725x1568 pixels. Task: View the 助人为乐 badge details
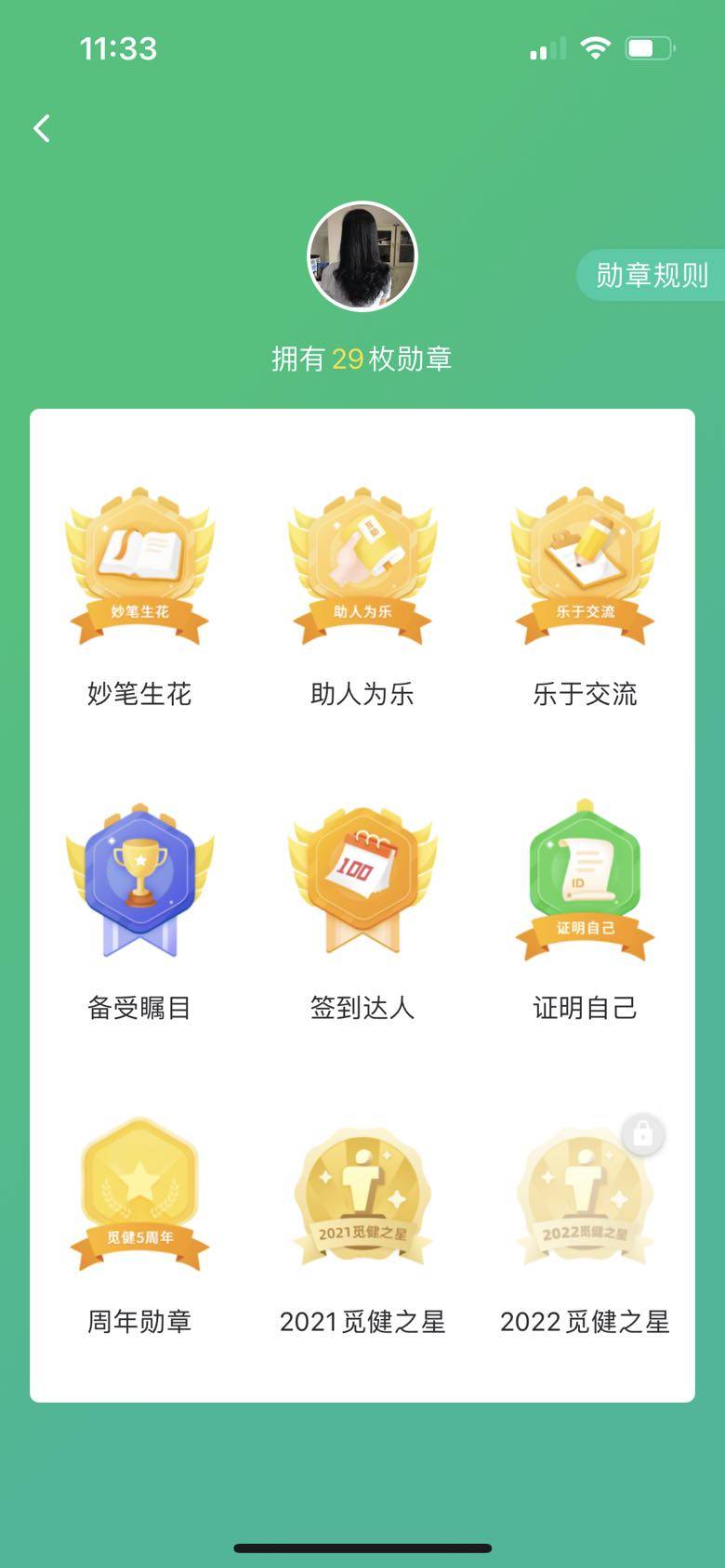tap(362, 567)
